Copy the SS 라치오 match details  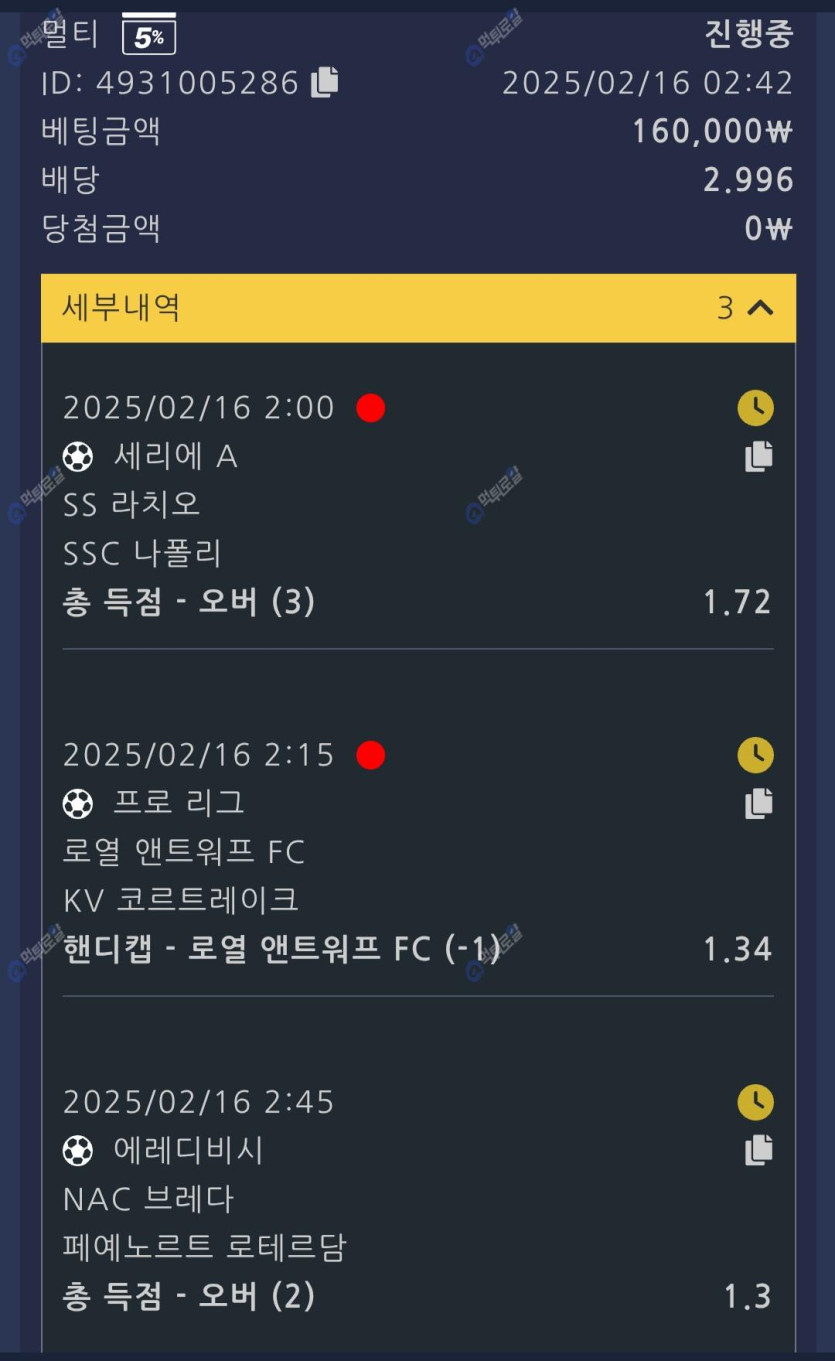pos(758,456)
